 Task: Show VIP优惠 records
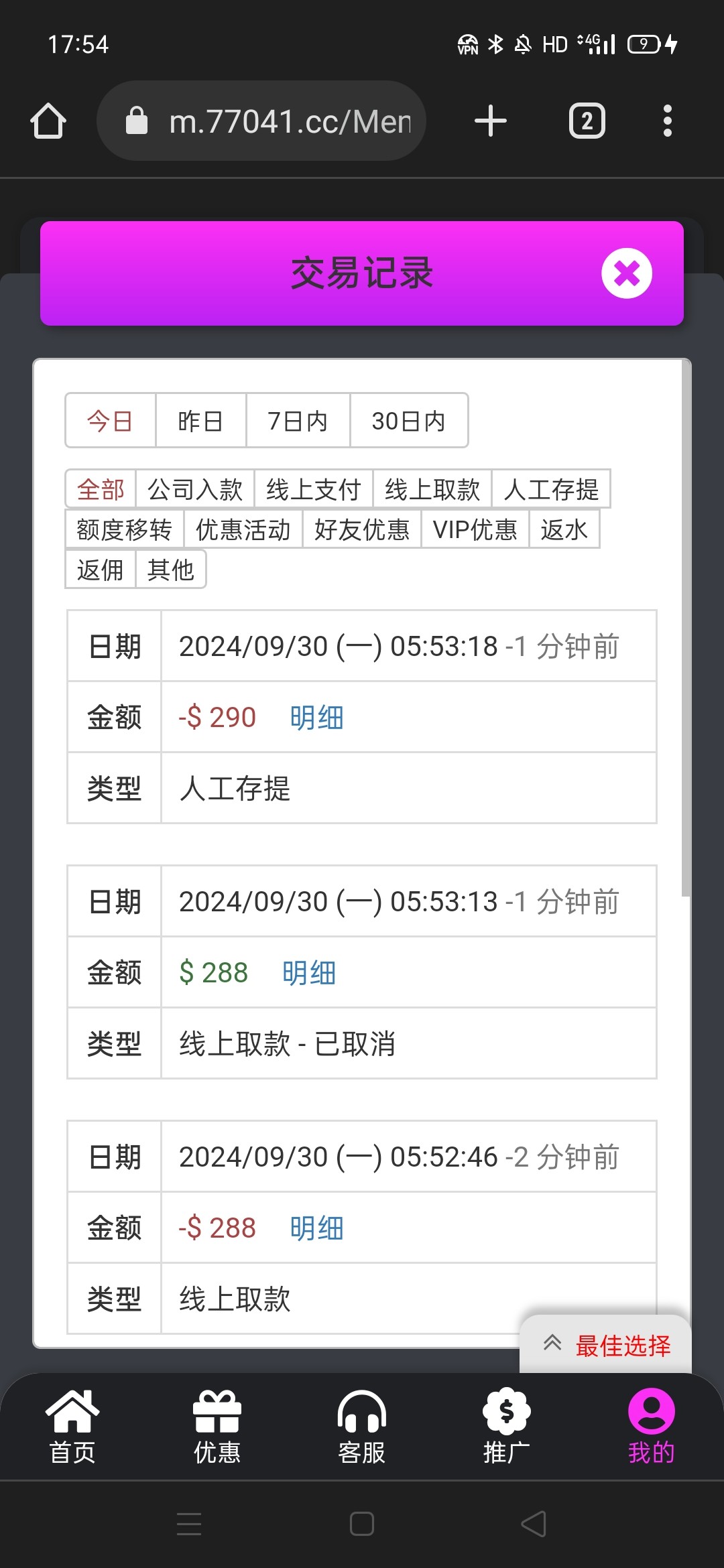click(475, 529)
